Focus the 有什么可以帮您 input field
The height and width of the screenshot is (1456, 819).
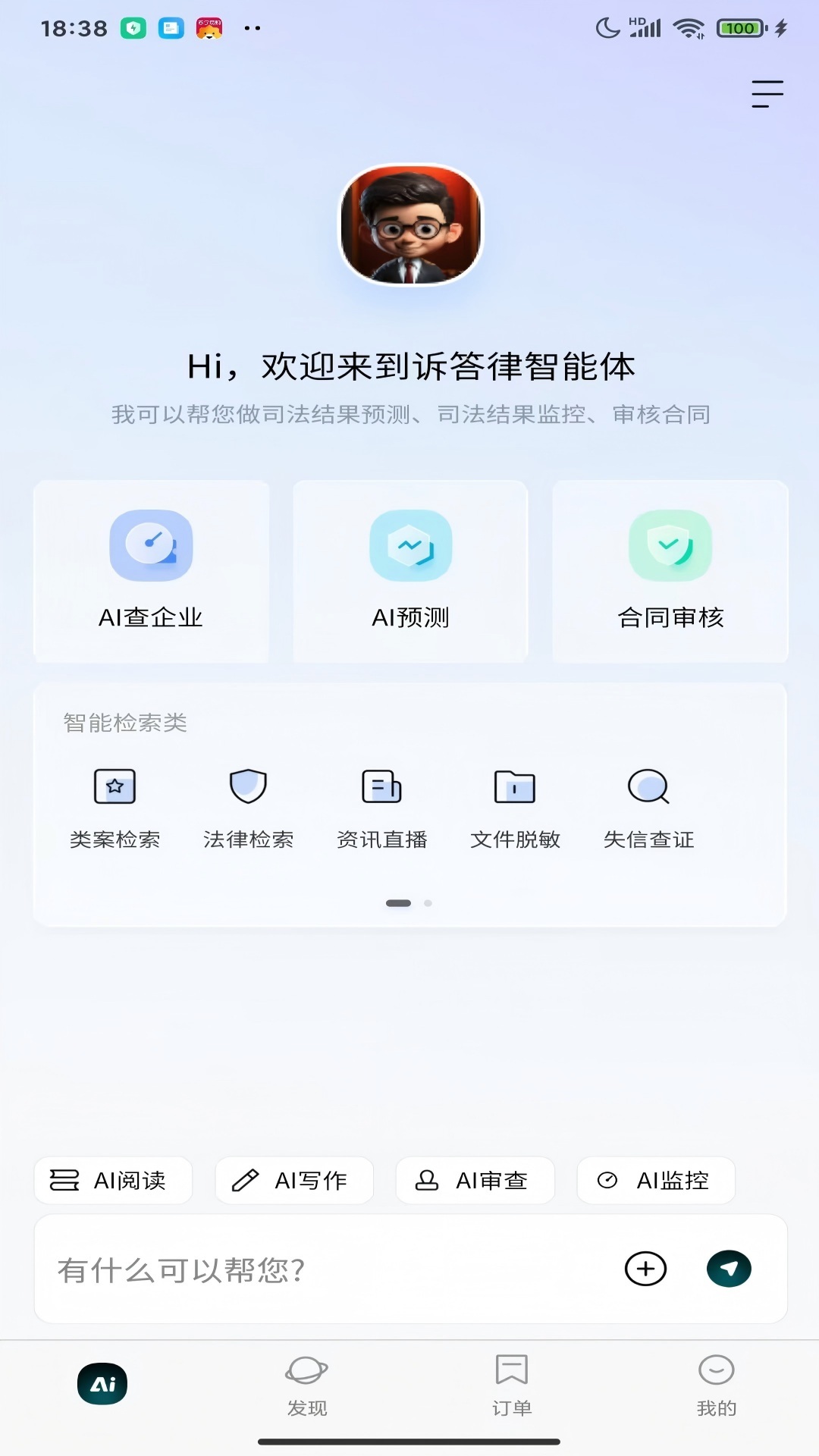point(326,1269)
